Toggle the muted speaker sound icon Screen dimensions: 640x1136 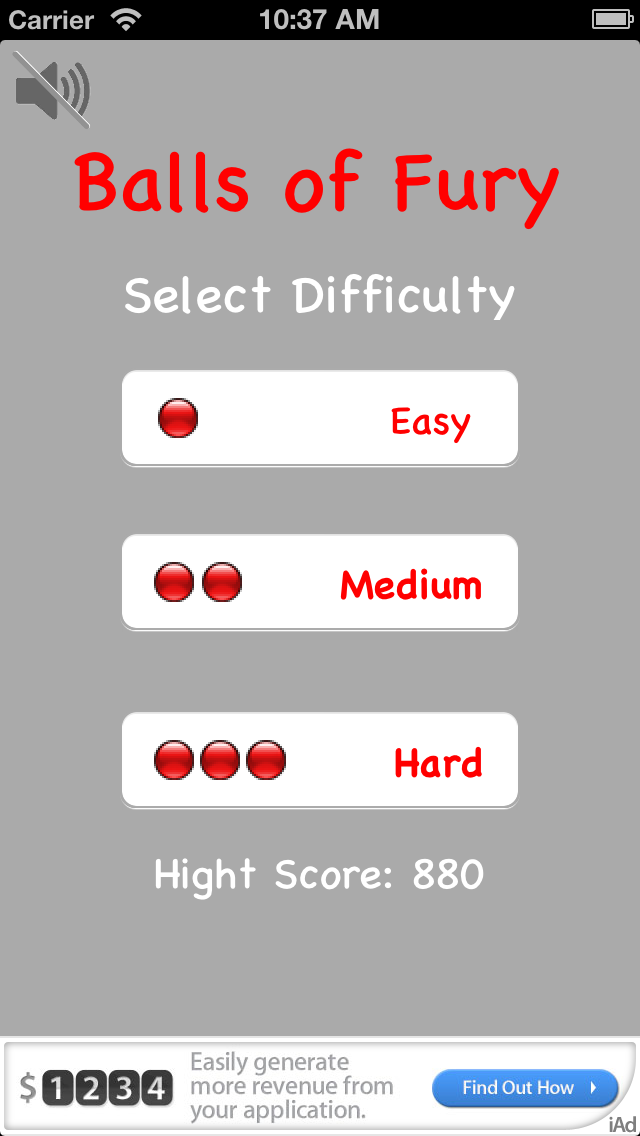(x=52, y=90)
